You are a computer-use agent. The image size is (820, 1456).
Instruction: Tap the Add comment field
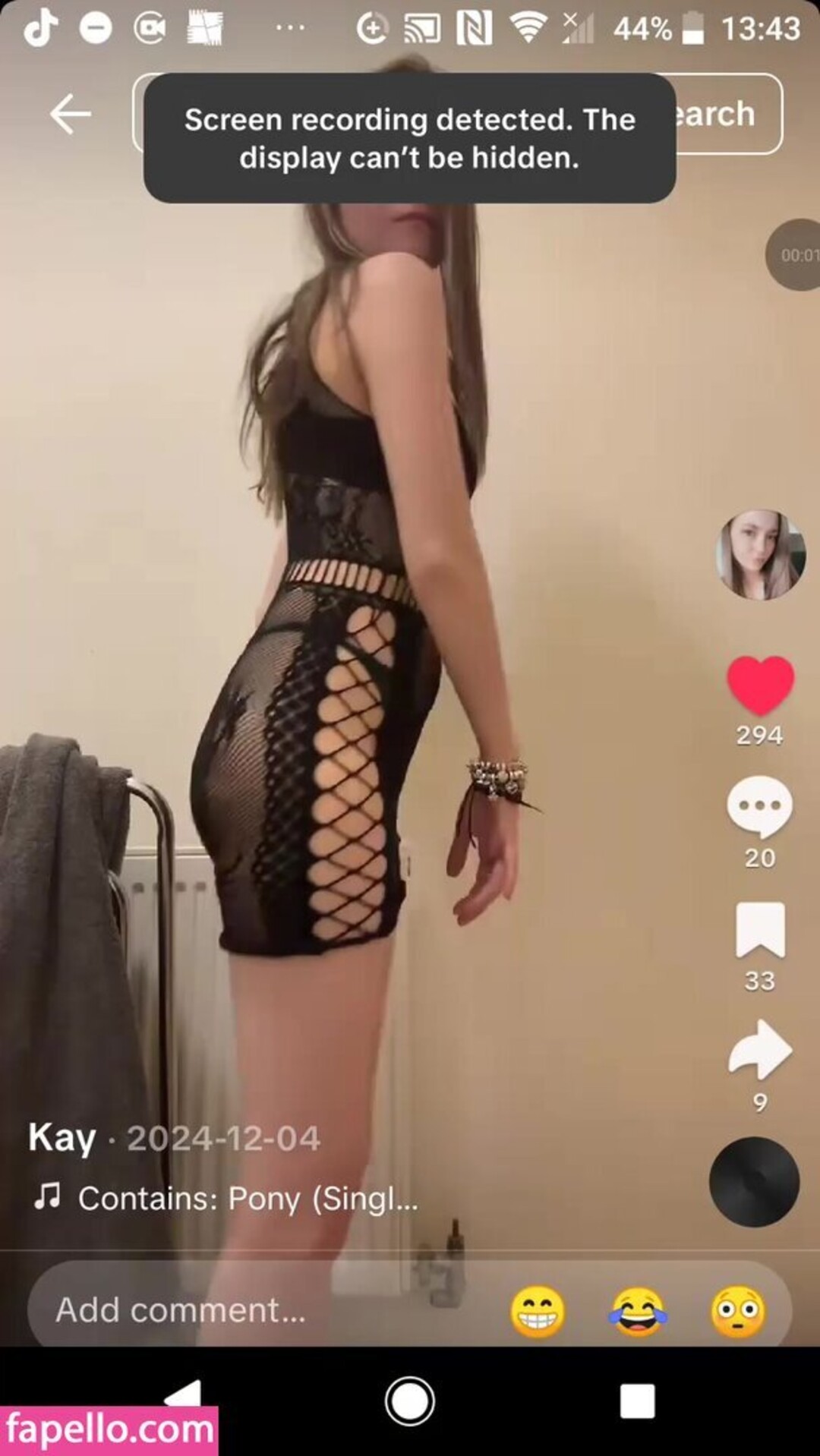point(182,1310)
